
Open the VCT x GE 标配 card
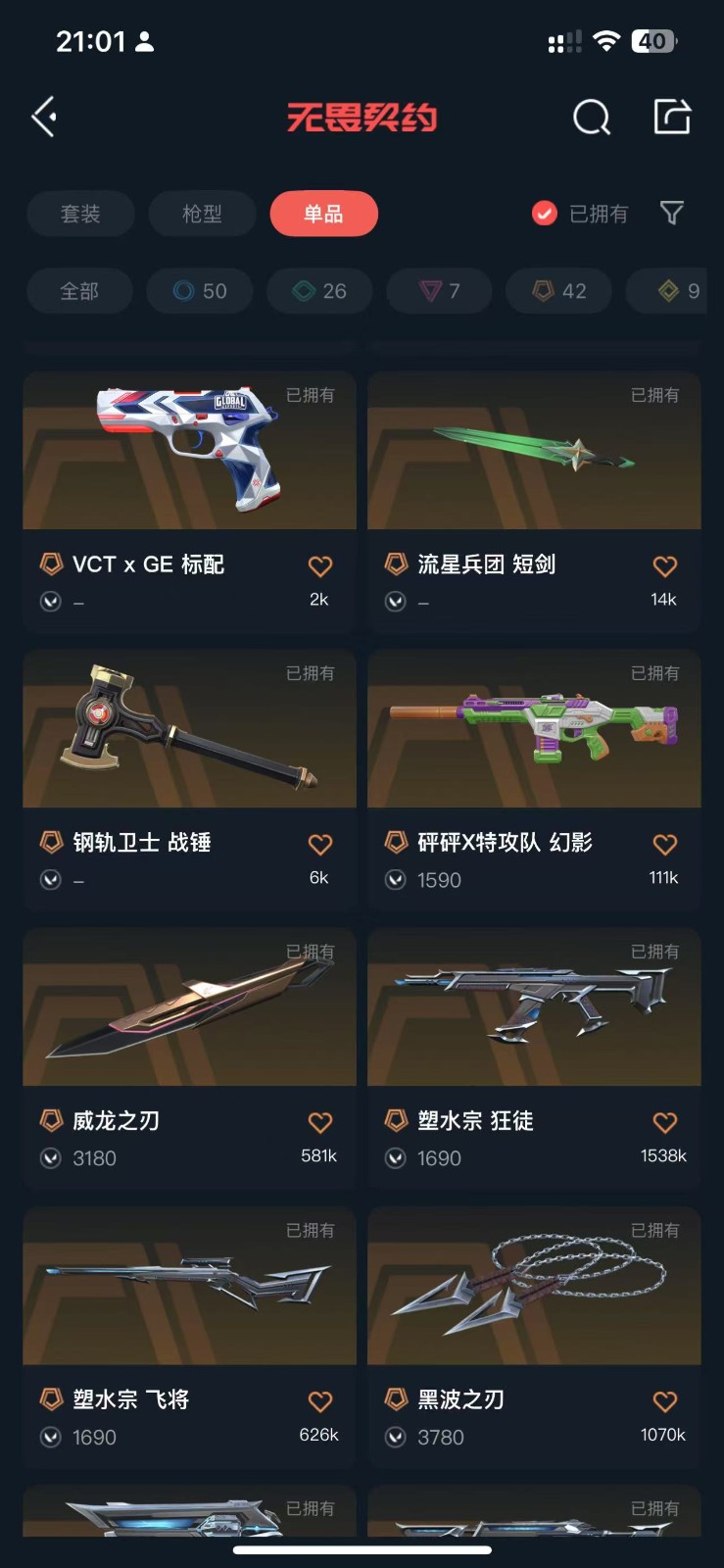pos(189,500)
